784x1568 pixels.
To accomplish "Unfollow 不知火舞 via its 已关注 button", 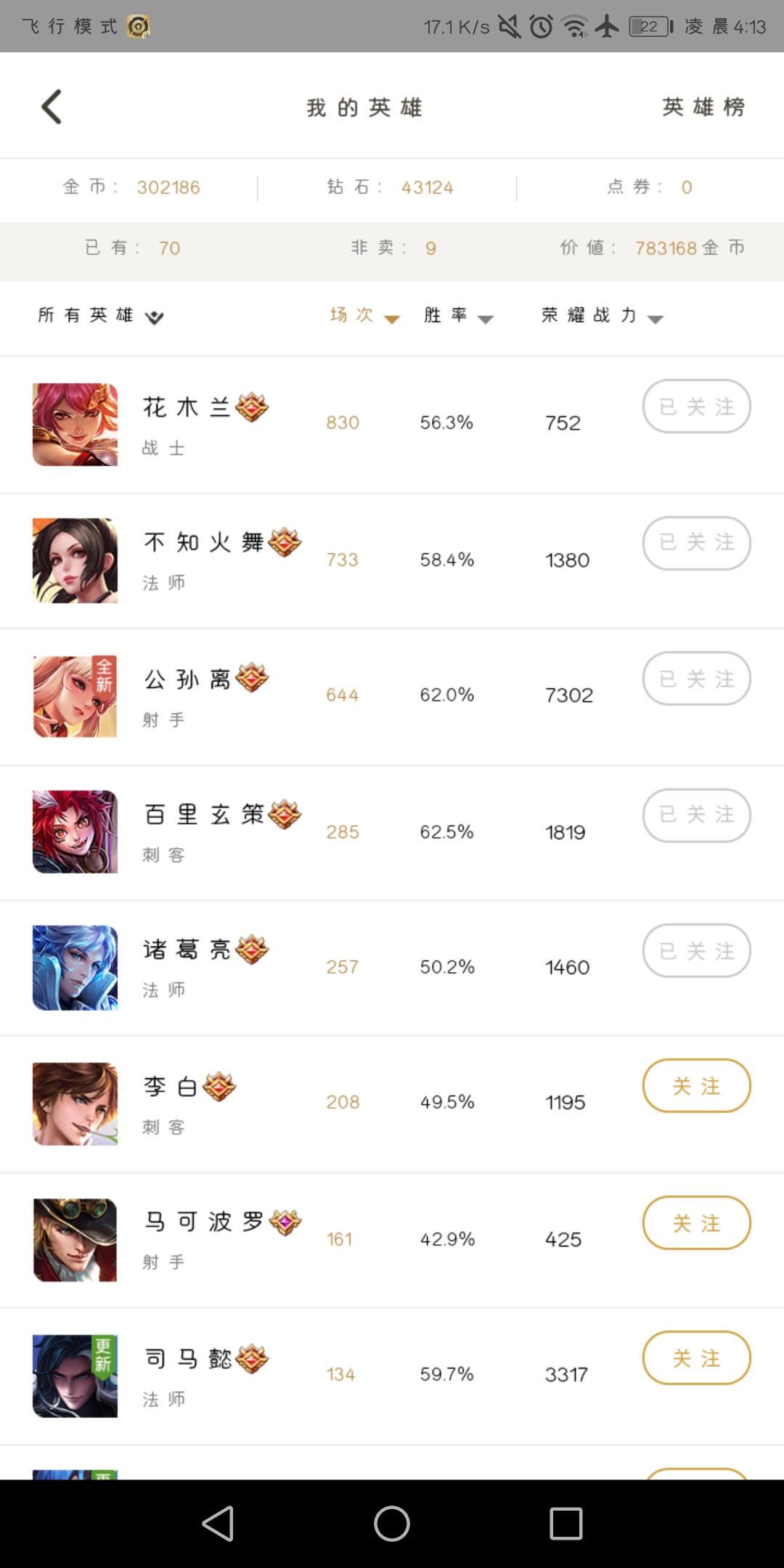I will coord(696,542).
